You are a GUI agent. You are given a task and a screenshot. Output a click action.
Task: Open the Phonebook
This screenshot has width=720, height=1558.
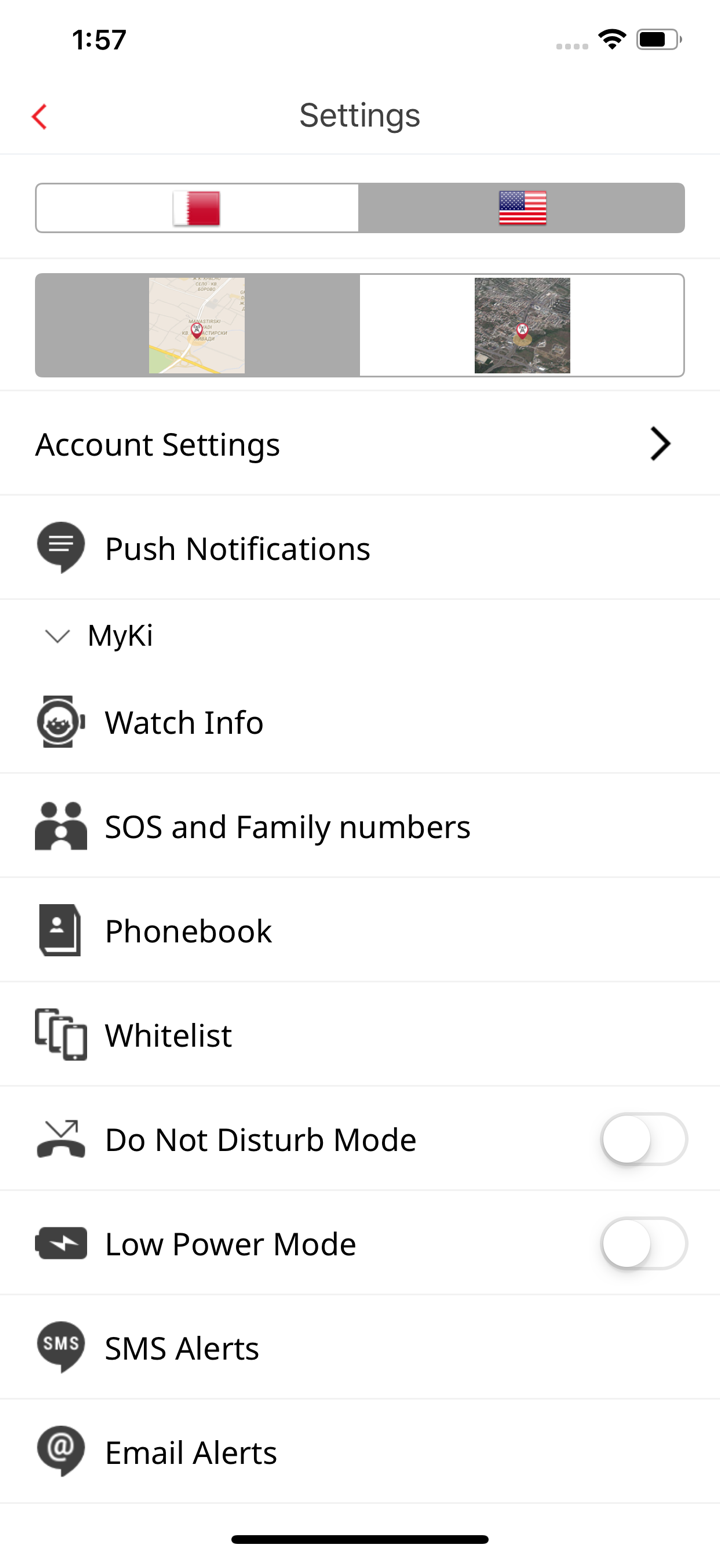coord(188,930)
